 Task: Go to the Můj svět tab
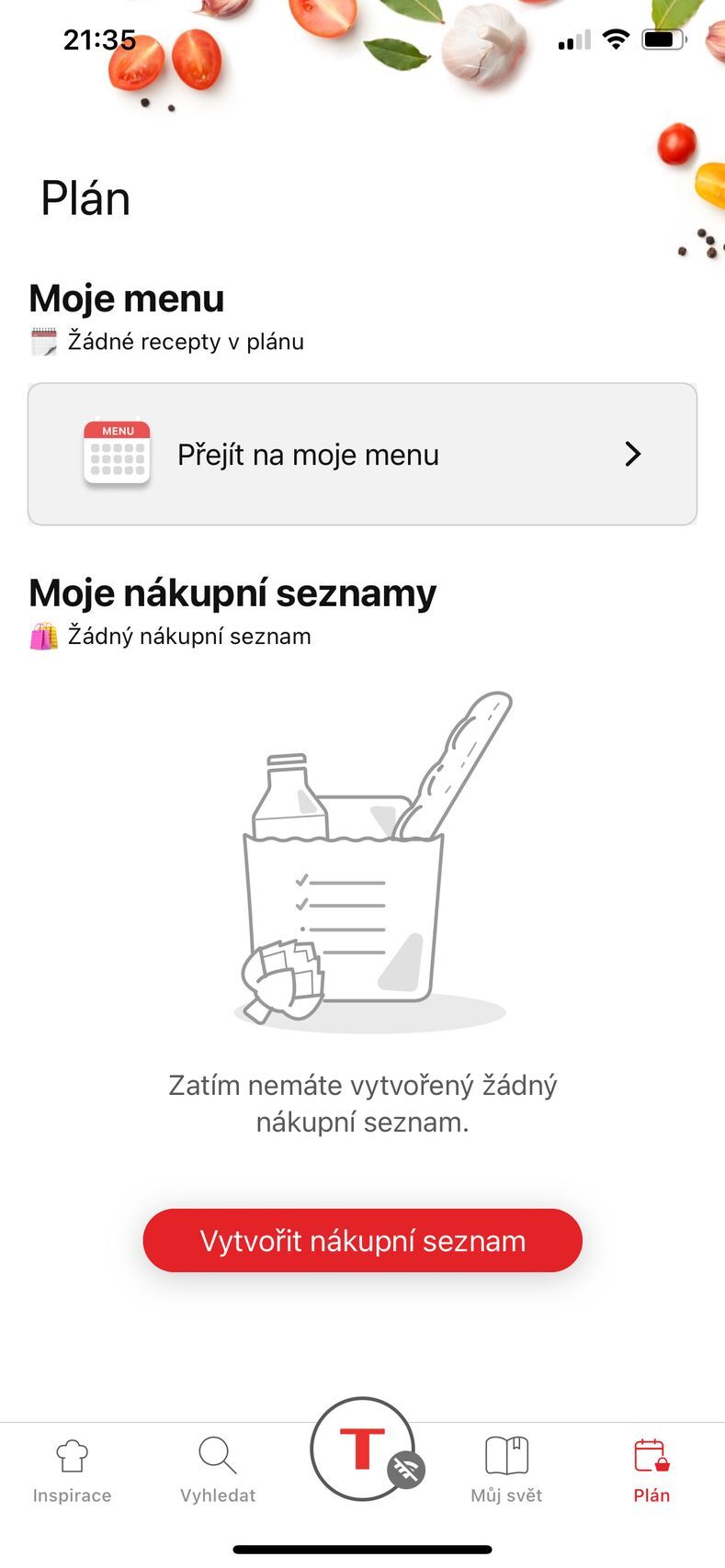(506, 1470)
